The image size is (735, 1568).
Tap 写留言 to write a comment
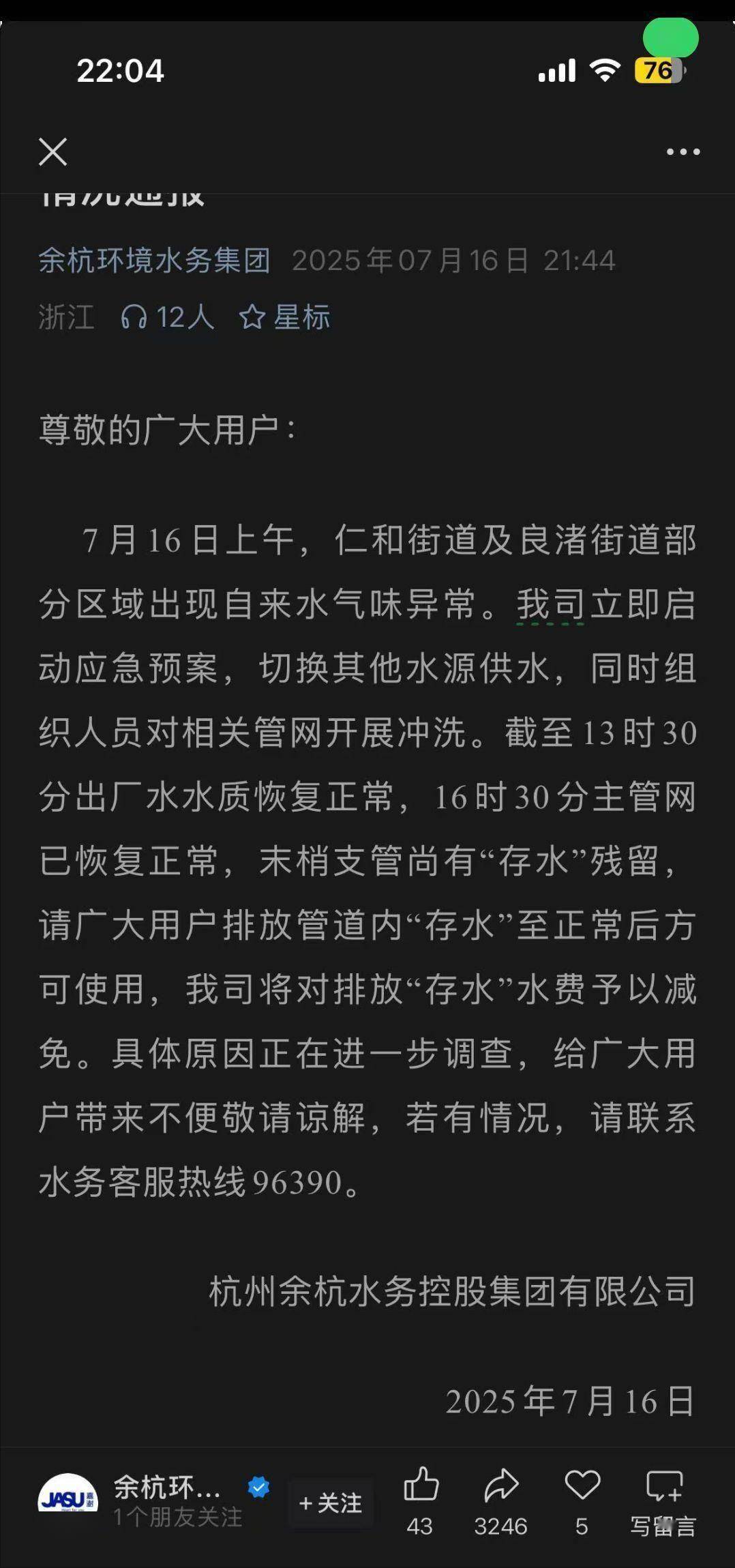(x=663, y=1503)
